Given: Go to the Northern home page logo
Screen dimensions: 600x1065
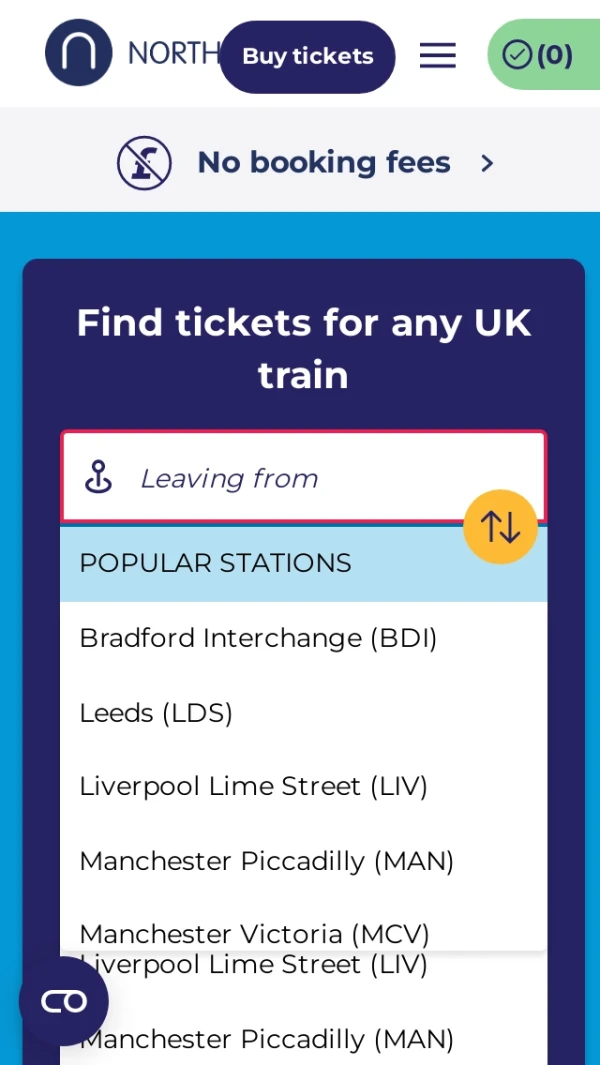Looking at the screenshot, I should coord(80,53).
